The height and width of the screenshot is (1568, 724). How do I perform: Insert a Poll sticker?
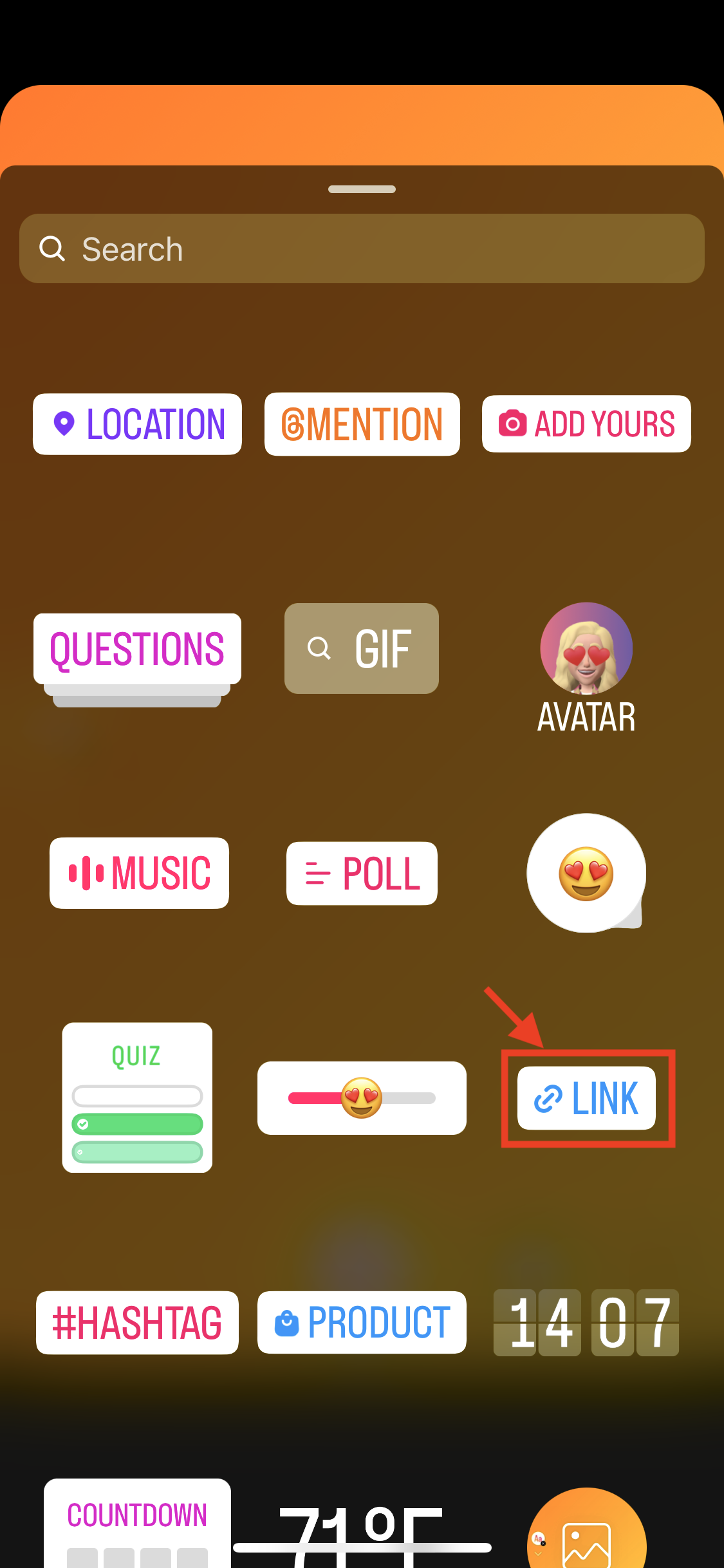pyautogui.click(x=362, y=873)
